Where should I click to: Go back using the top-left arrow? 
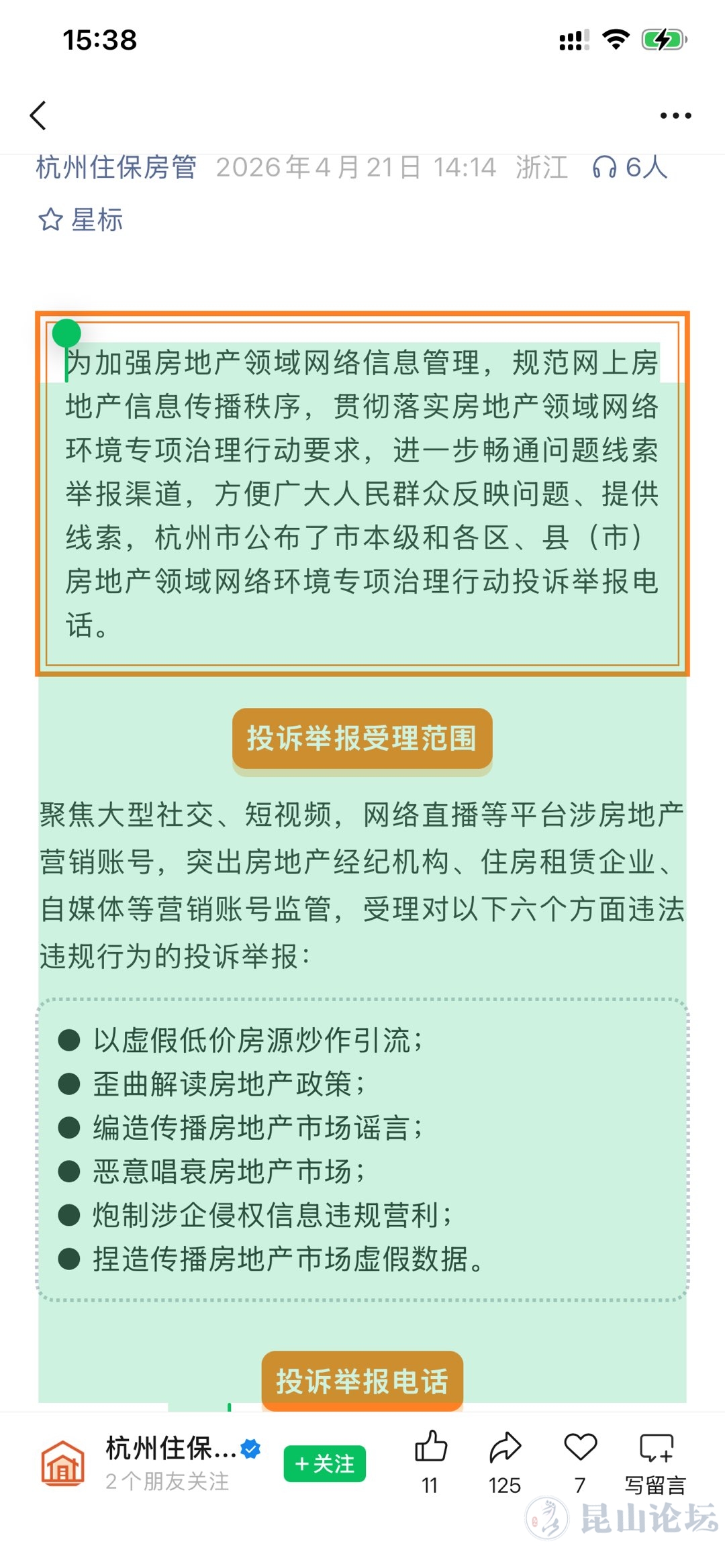click(x=38, y=115)
